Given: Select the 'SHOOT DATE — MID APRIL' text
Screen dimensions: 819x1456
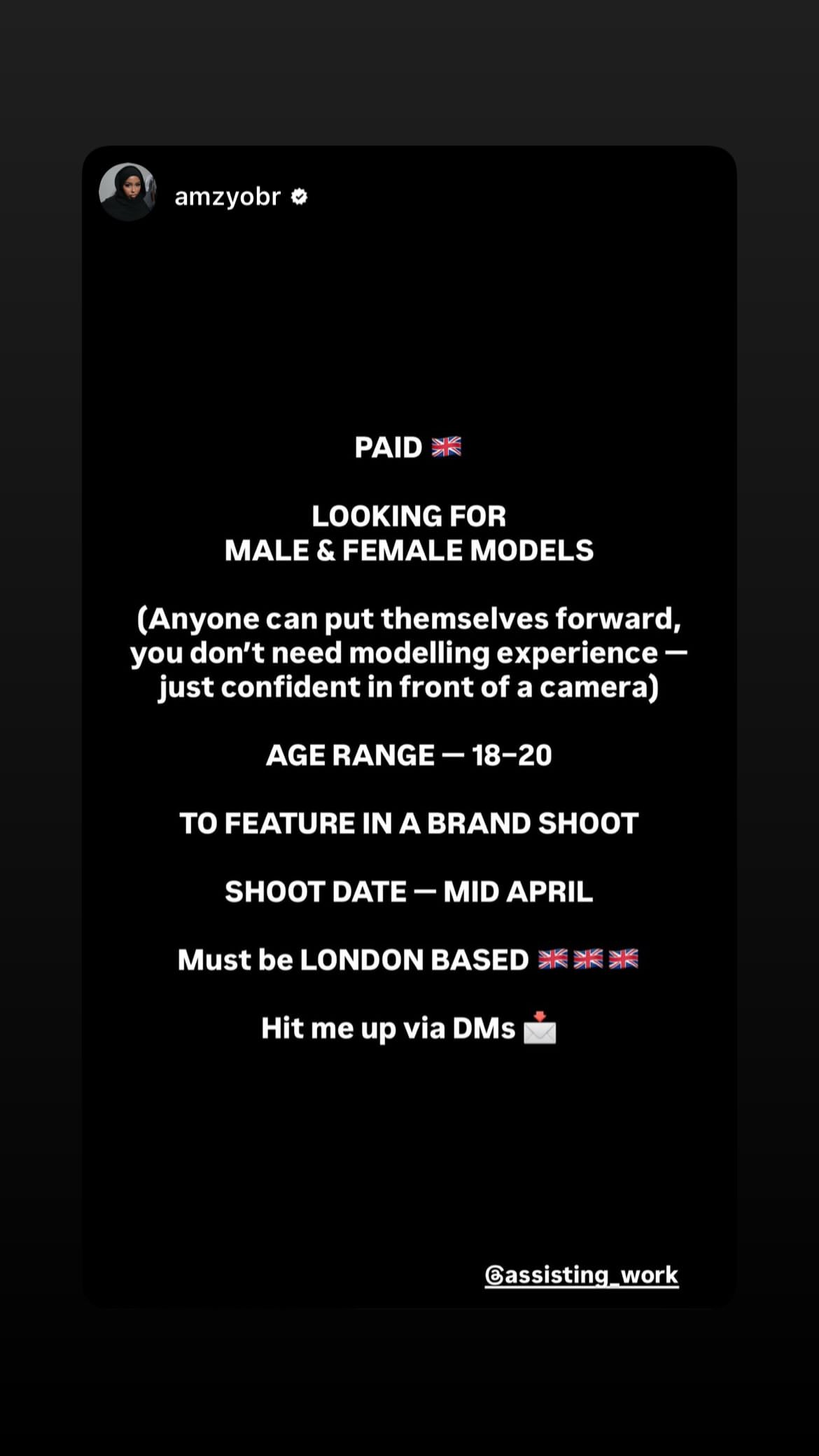Looking at the screenshot, I should 409,891.
